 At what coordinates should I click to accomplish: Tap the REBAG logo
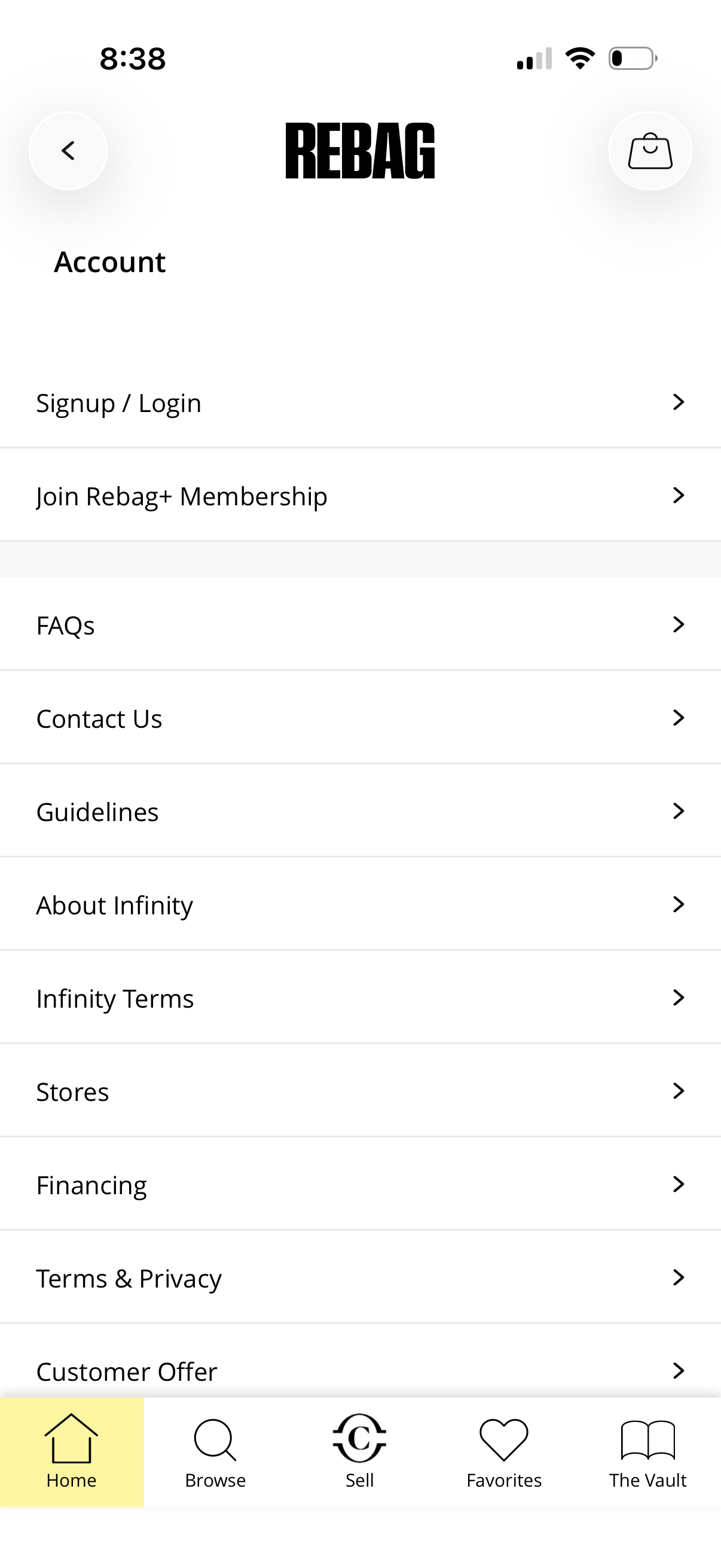[360, 150]
